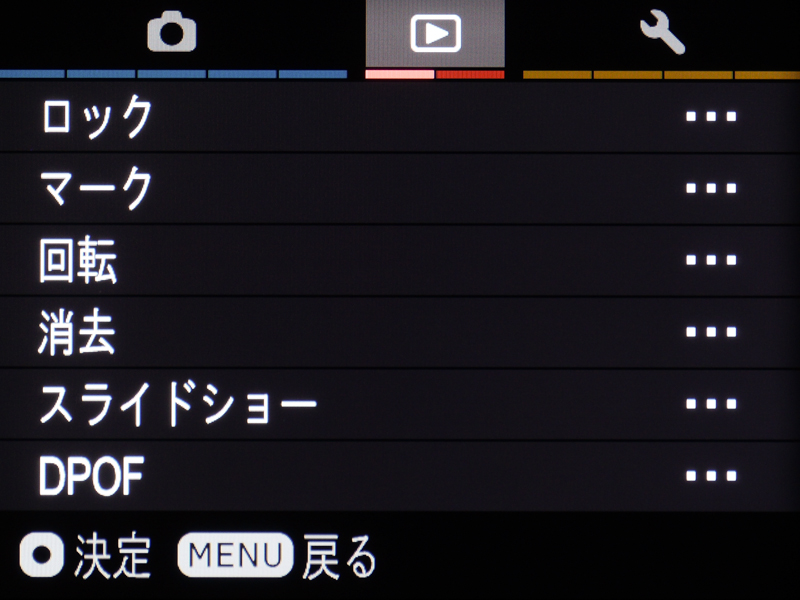Select the playback tab
The height and width of the screenshot is (600, 800).
pos(435,34)
